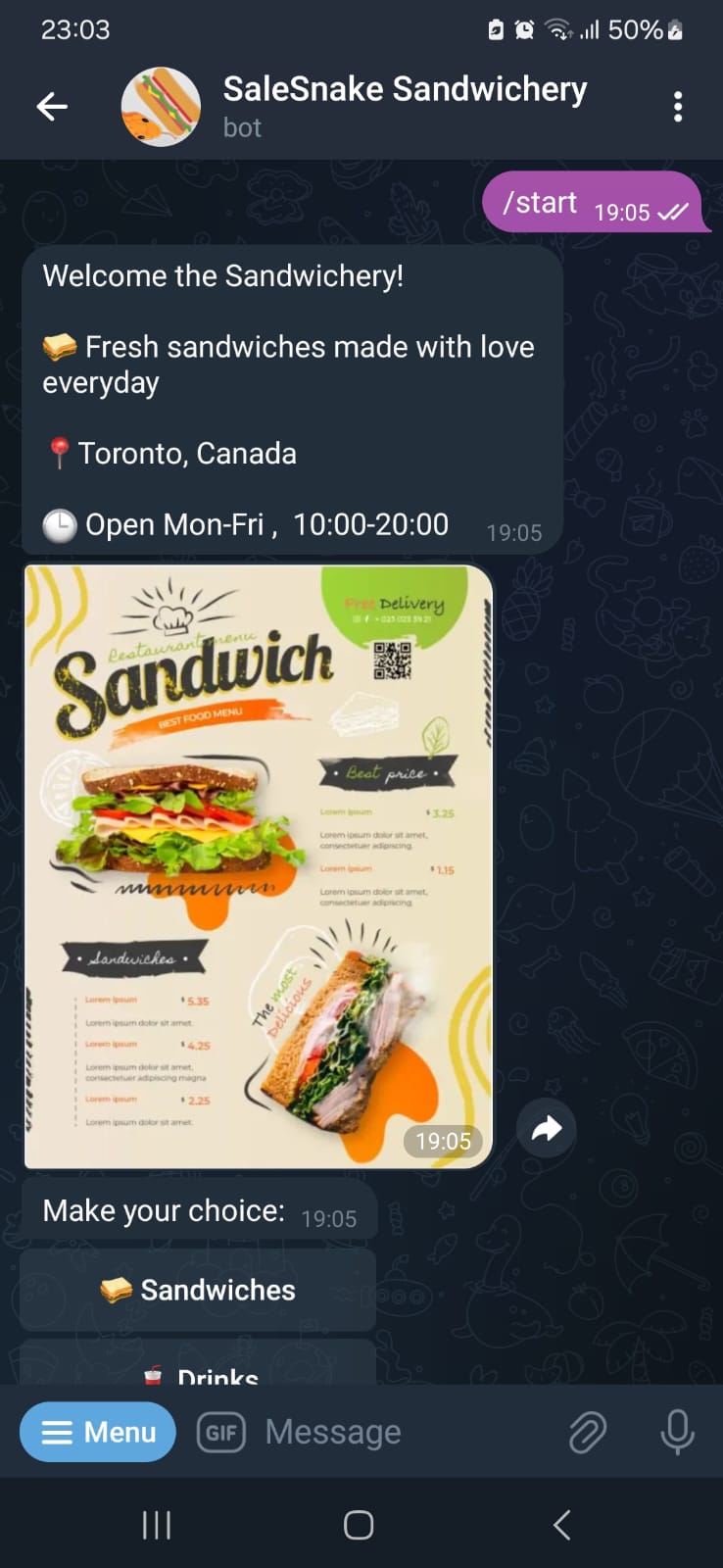This screenshot has width=723, height=1568.
Task: Forward the sandwich menu image
Action: 547,1129
